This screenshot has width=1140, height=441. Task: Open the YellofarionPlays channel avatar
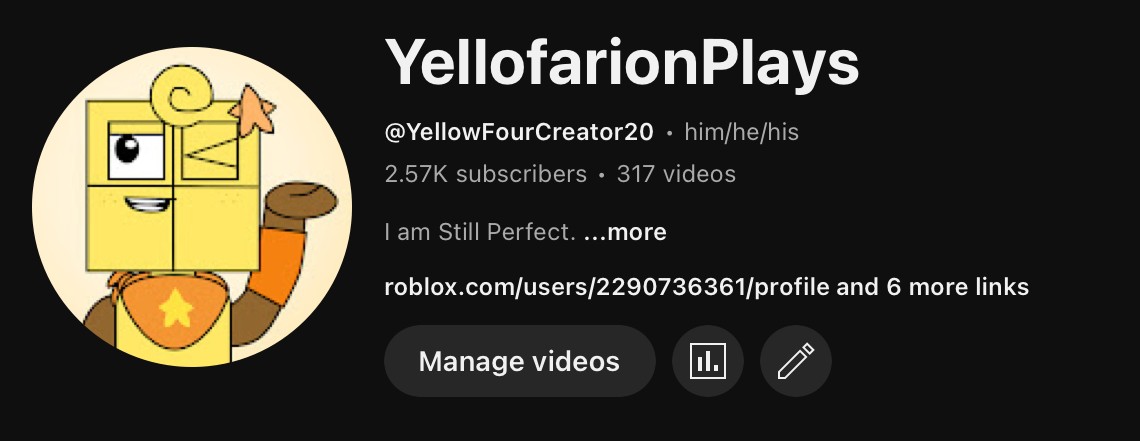pos(192,207)
